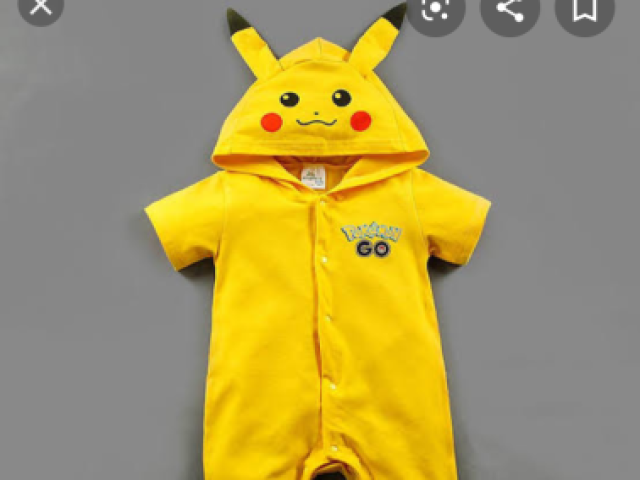Search this image with Lens
Viewport: 640px width, 480px height.
click(x=435, y=8)
